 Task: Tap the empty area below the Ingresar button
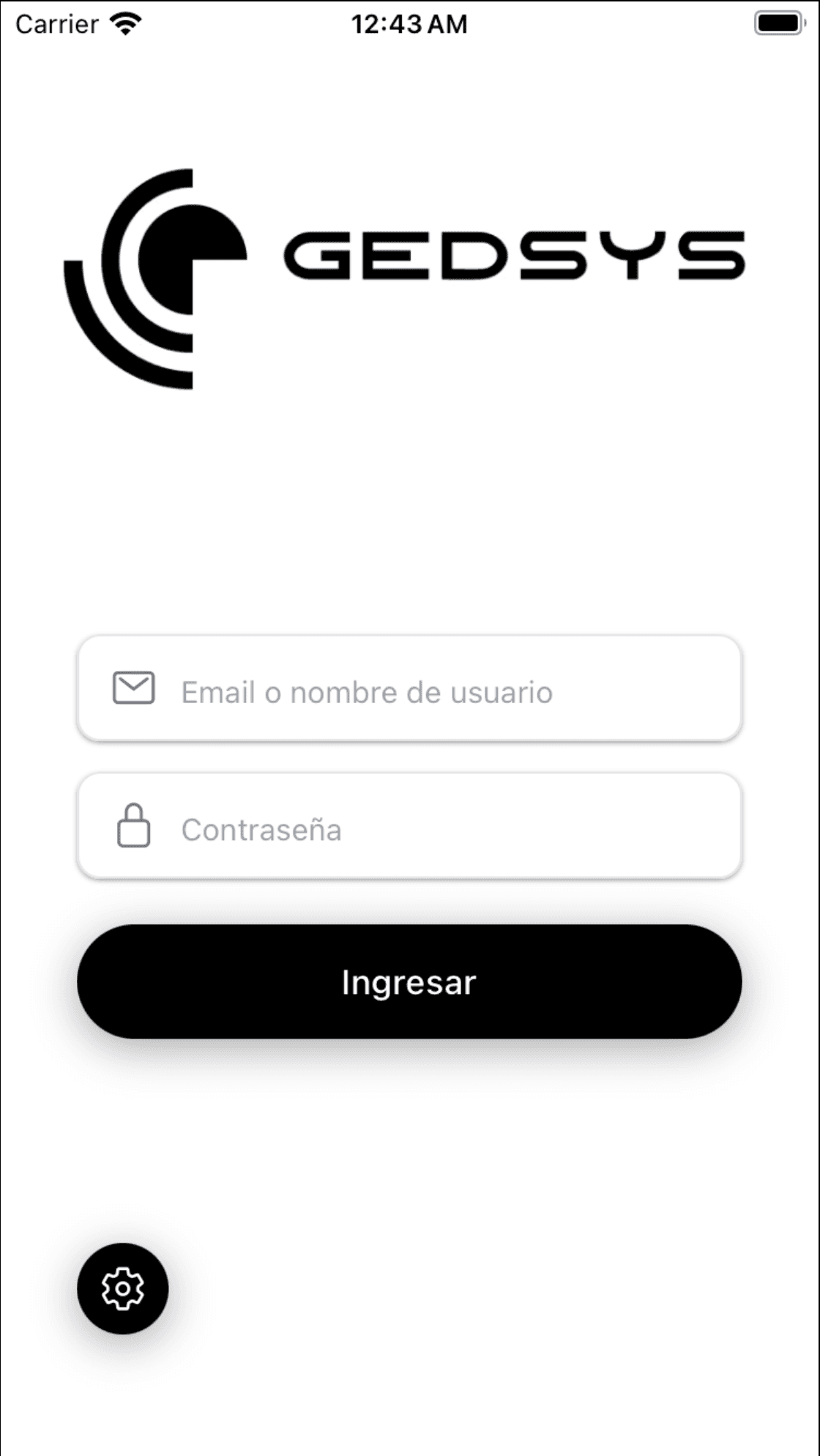(x=410, y=1135)
